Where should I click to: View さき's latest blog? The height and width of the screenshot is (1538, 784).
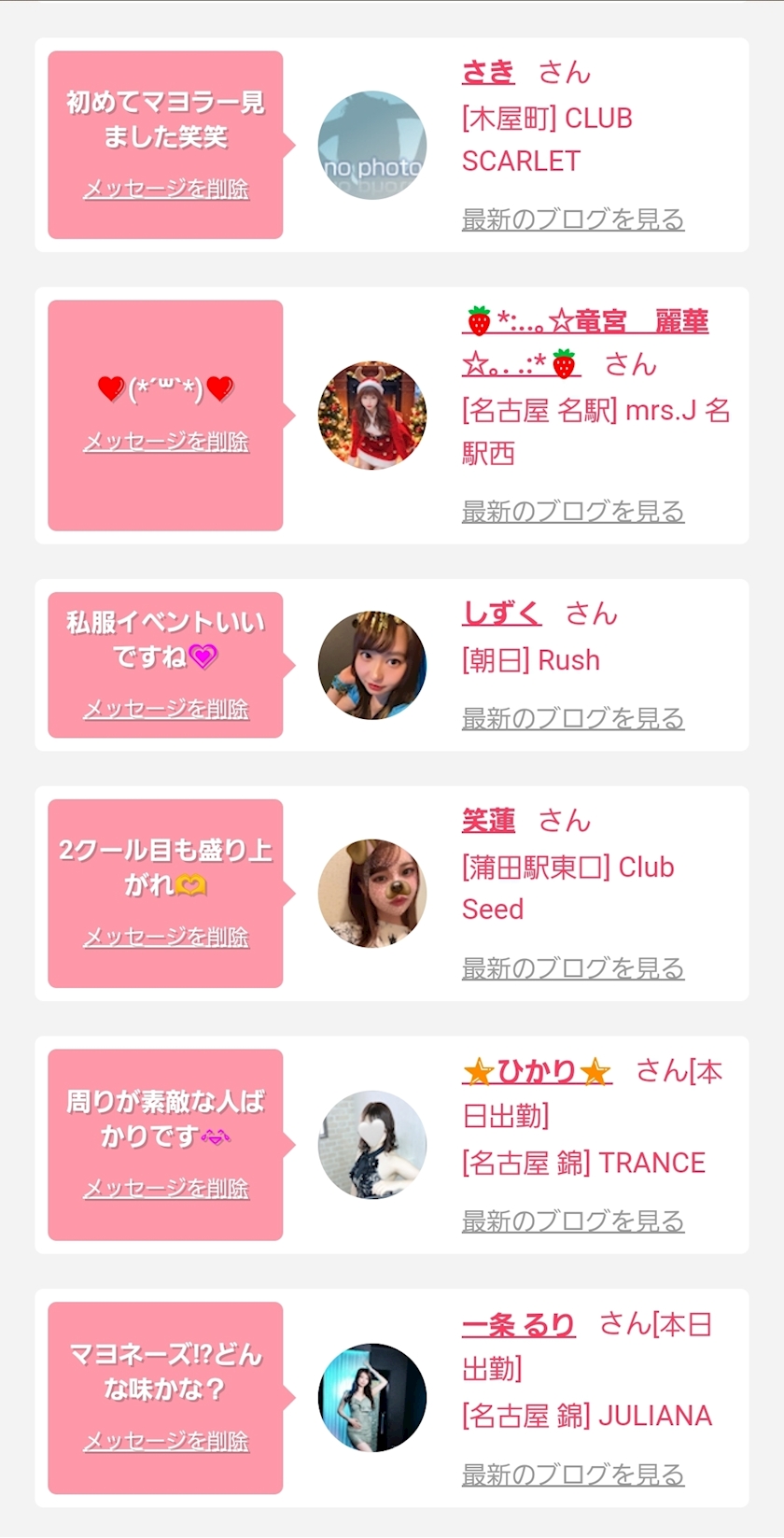573,219
